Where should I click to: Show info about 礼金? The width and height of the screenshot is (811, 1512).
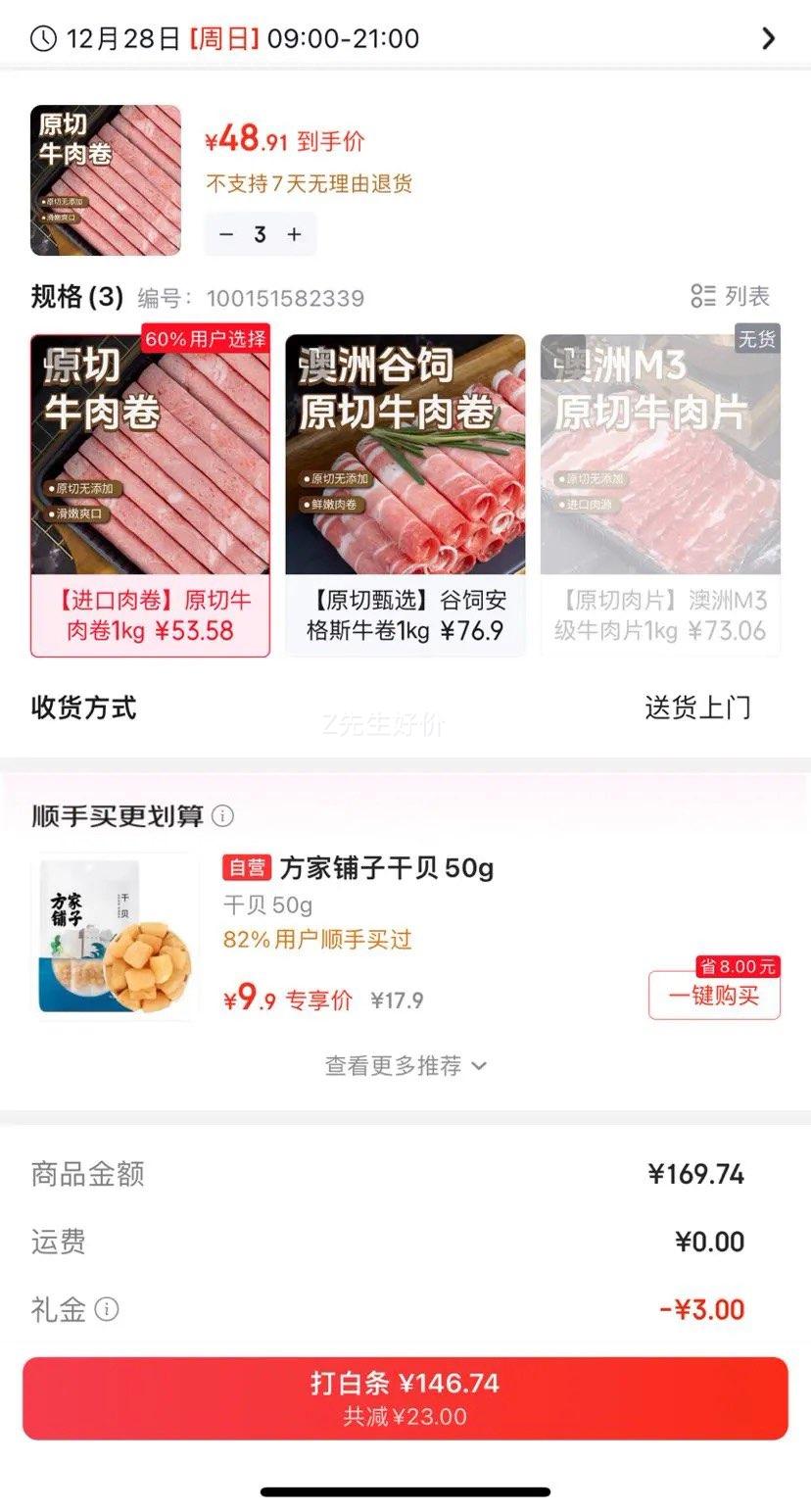coord(107,1309)
